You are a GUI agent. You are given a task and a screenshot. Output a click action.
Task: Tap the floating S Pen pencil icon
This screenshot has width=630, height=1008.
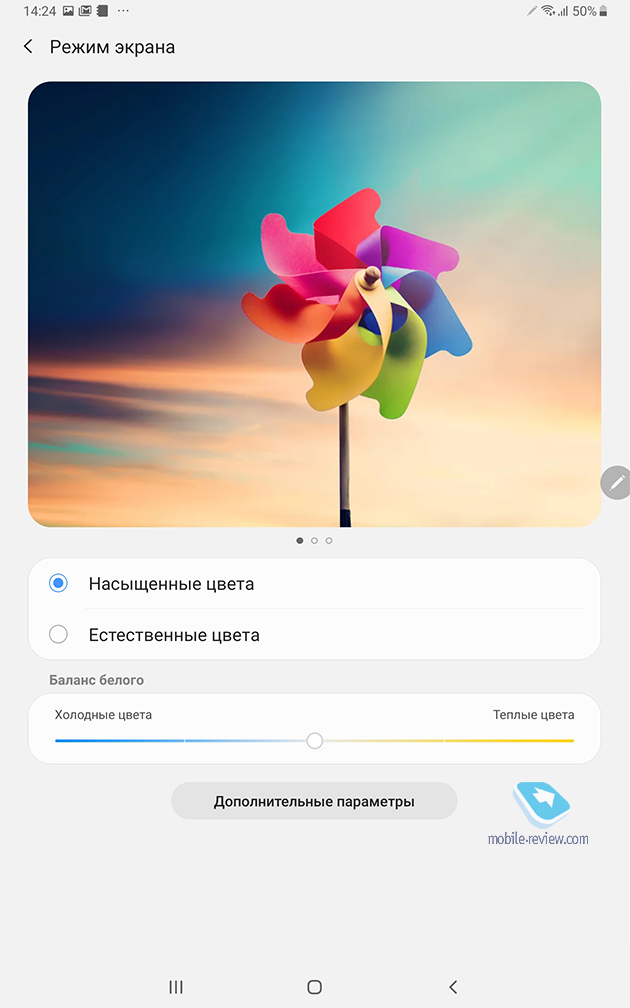pos(616,482)
